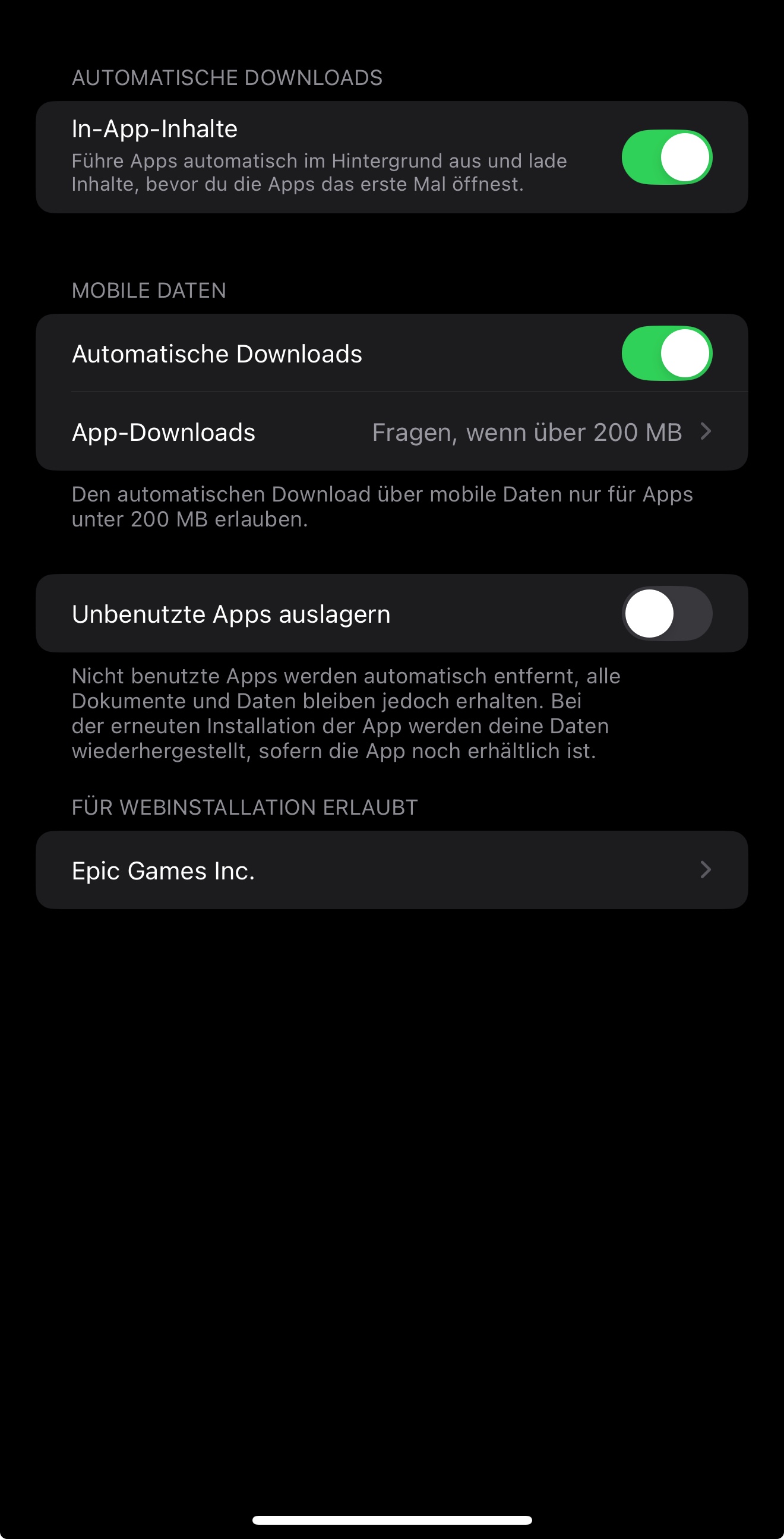Disable the In-App-Inhalte toggle
Screen dimensions: 784x1539
666,157
